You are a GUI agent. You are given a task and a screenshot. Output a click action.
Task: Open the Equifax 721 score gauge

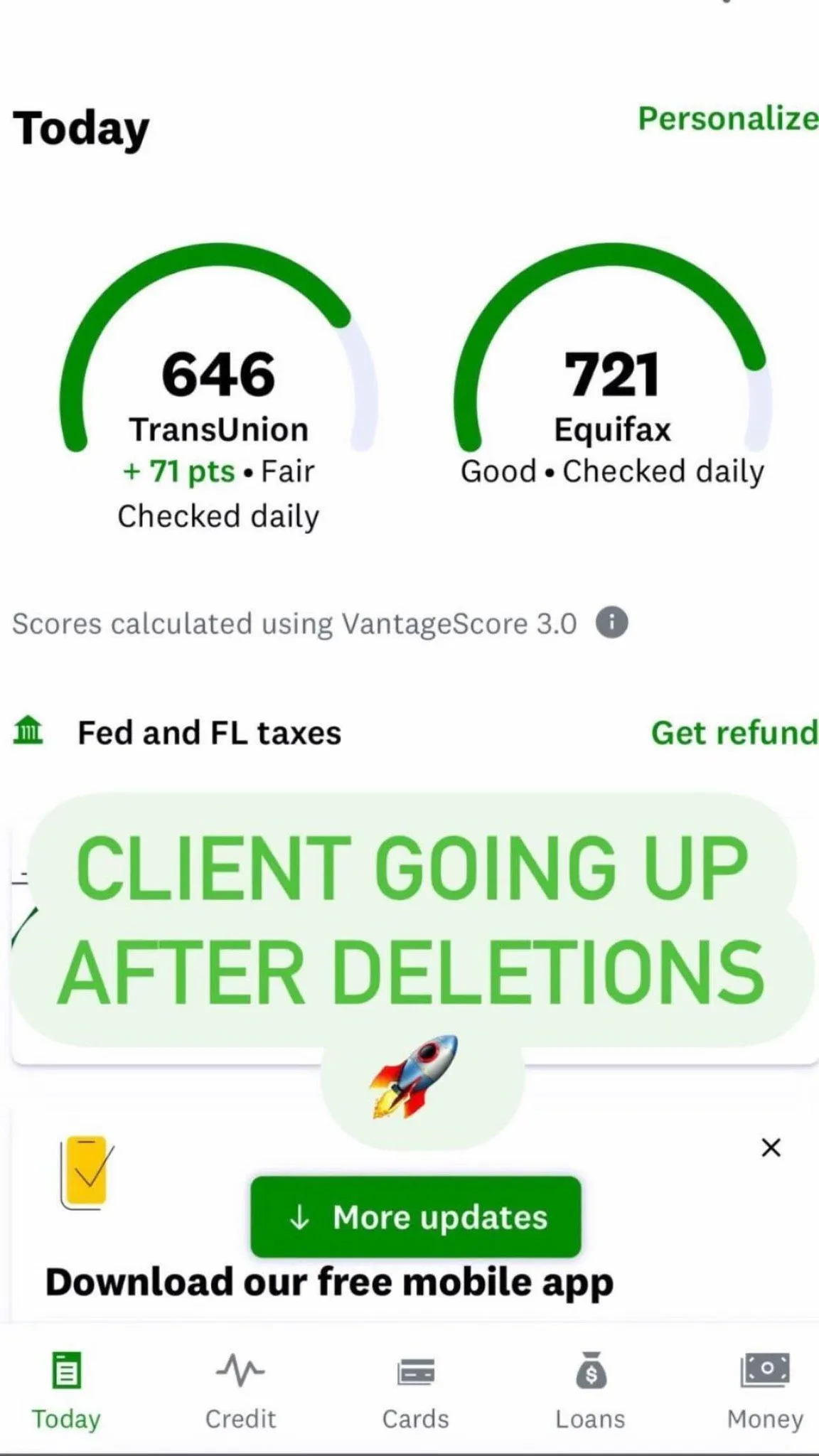[612, 366]
